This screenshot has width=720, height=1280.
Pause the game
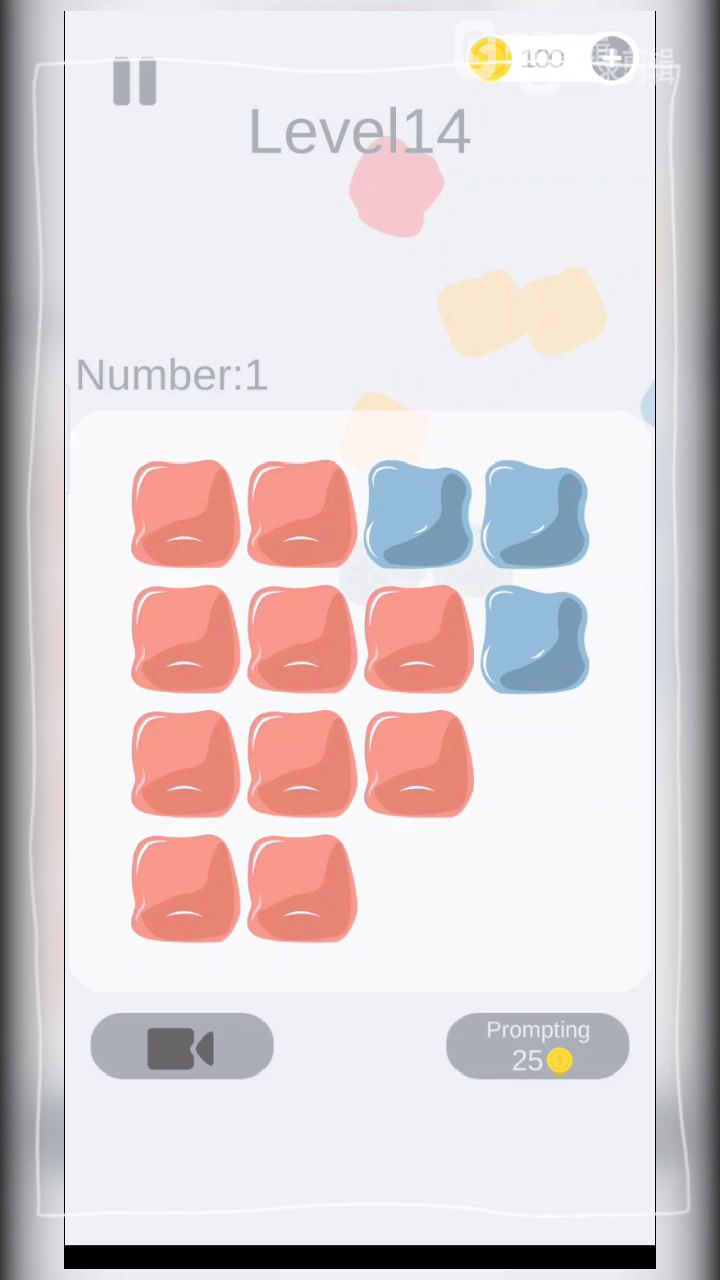[x=135, y=81]
